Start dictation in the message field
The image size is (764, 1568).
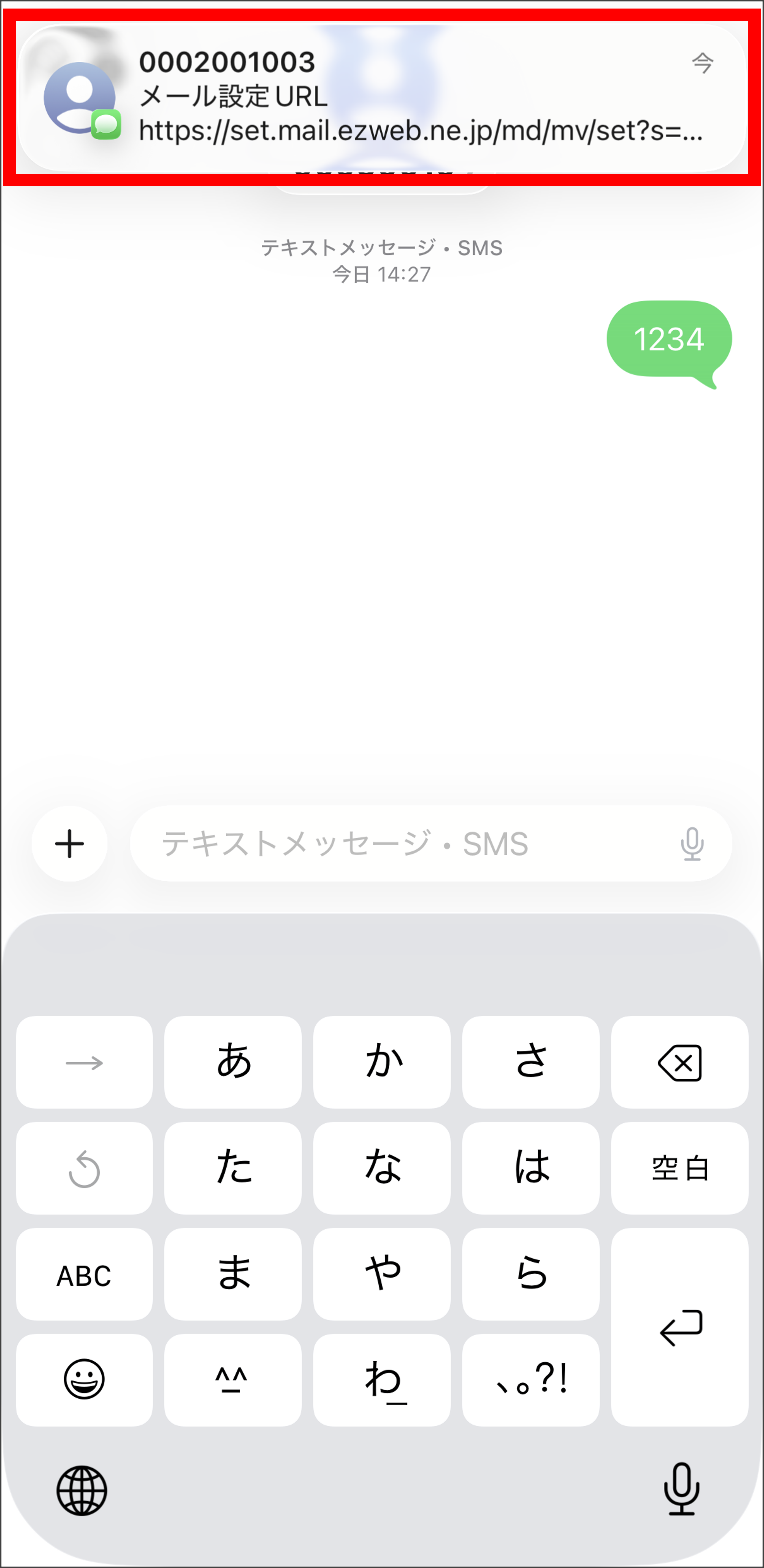pyautogui.click(x=692, y=844)
